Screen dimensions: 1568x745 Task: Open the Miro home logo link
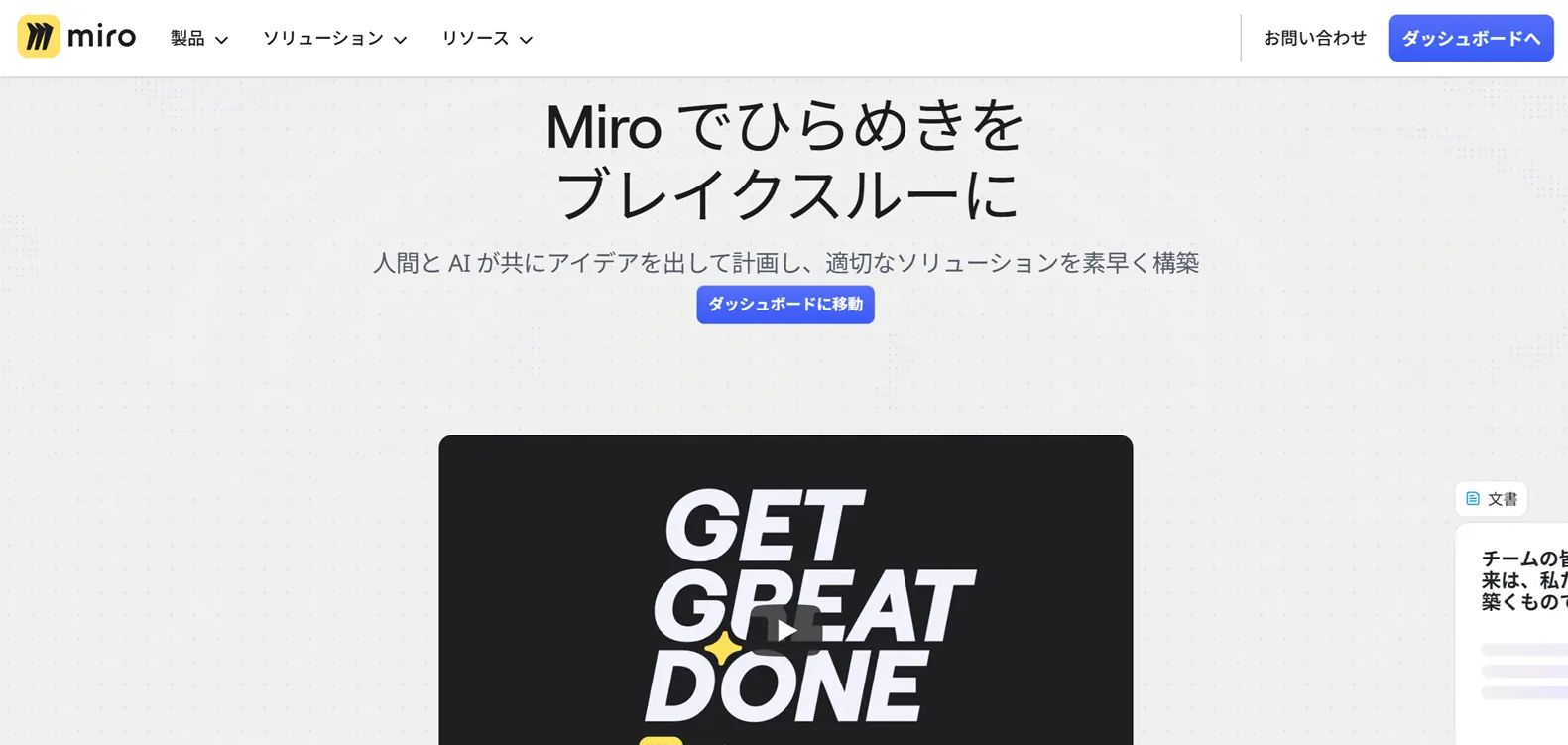[x=76, y=38]
